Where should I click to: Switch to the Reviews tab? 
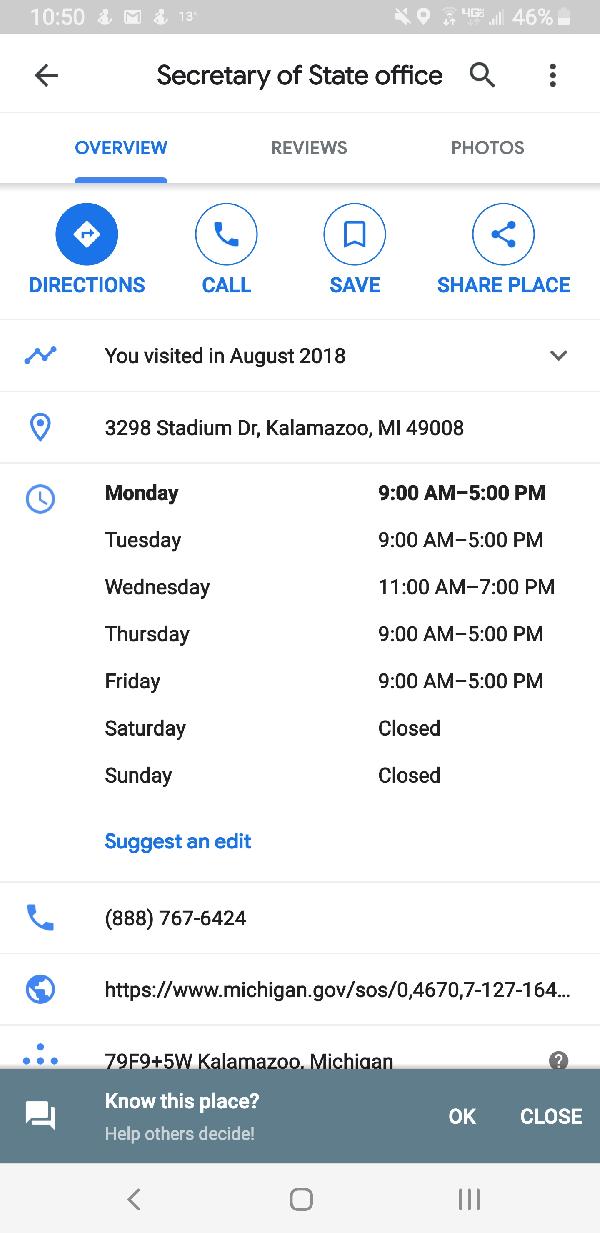[309, 148]
